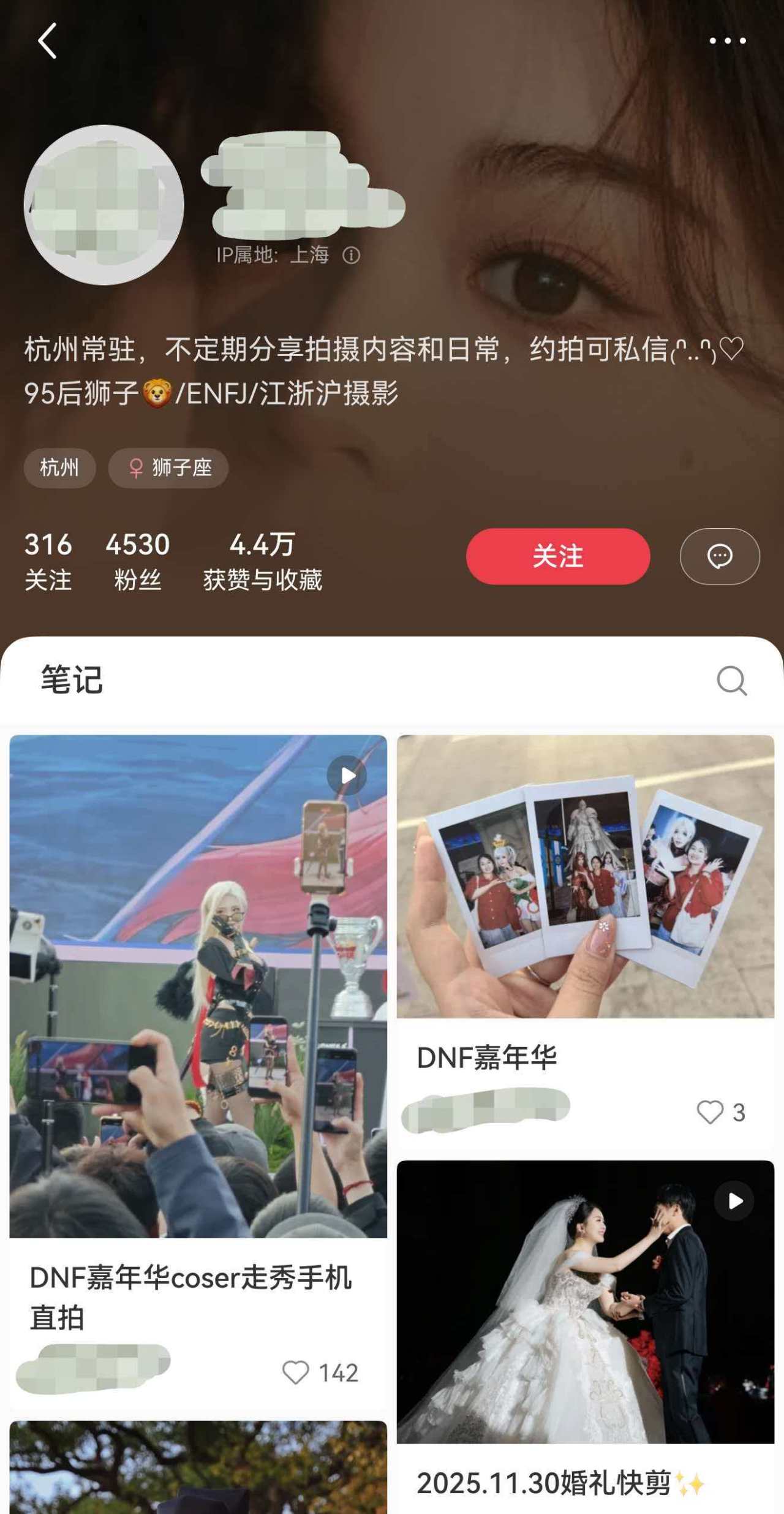Select the 笔记 tab
Screen dimensions: 784x1514
pyautogui.click(x=72, y=680)
